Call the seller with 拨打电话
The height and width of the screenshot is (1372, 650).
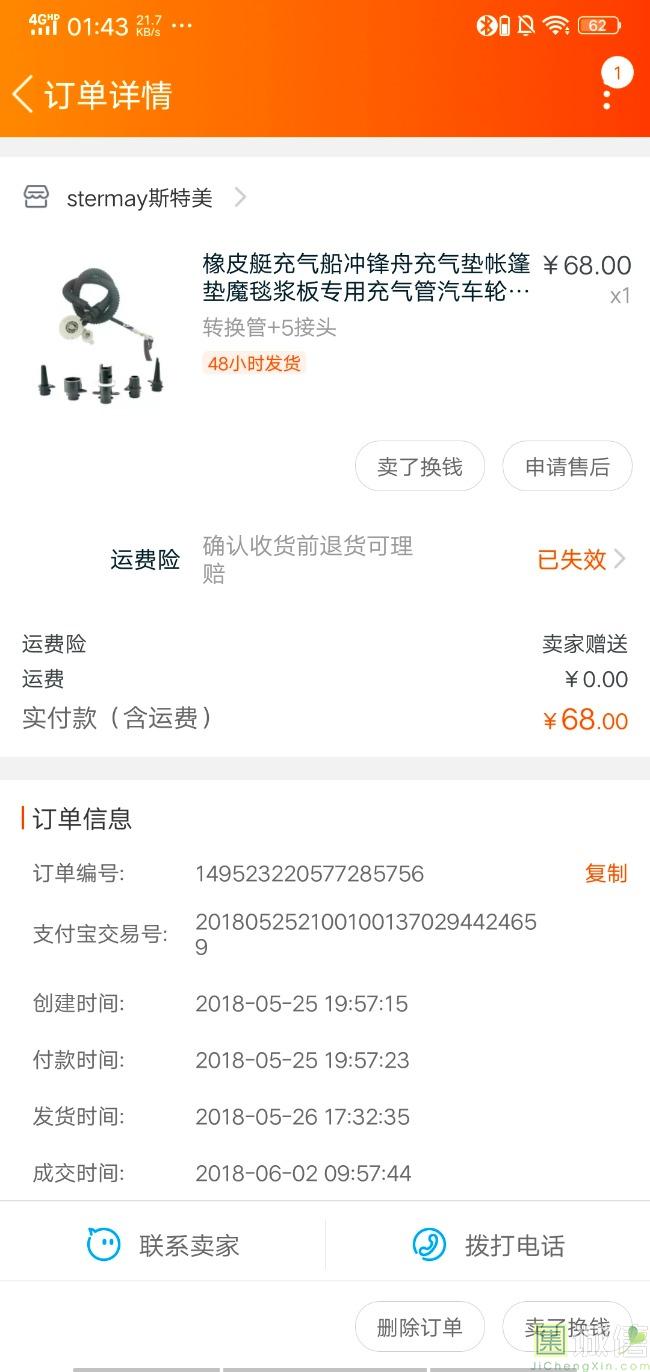pyautogui.click(x=488, y=1245)
